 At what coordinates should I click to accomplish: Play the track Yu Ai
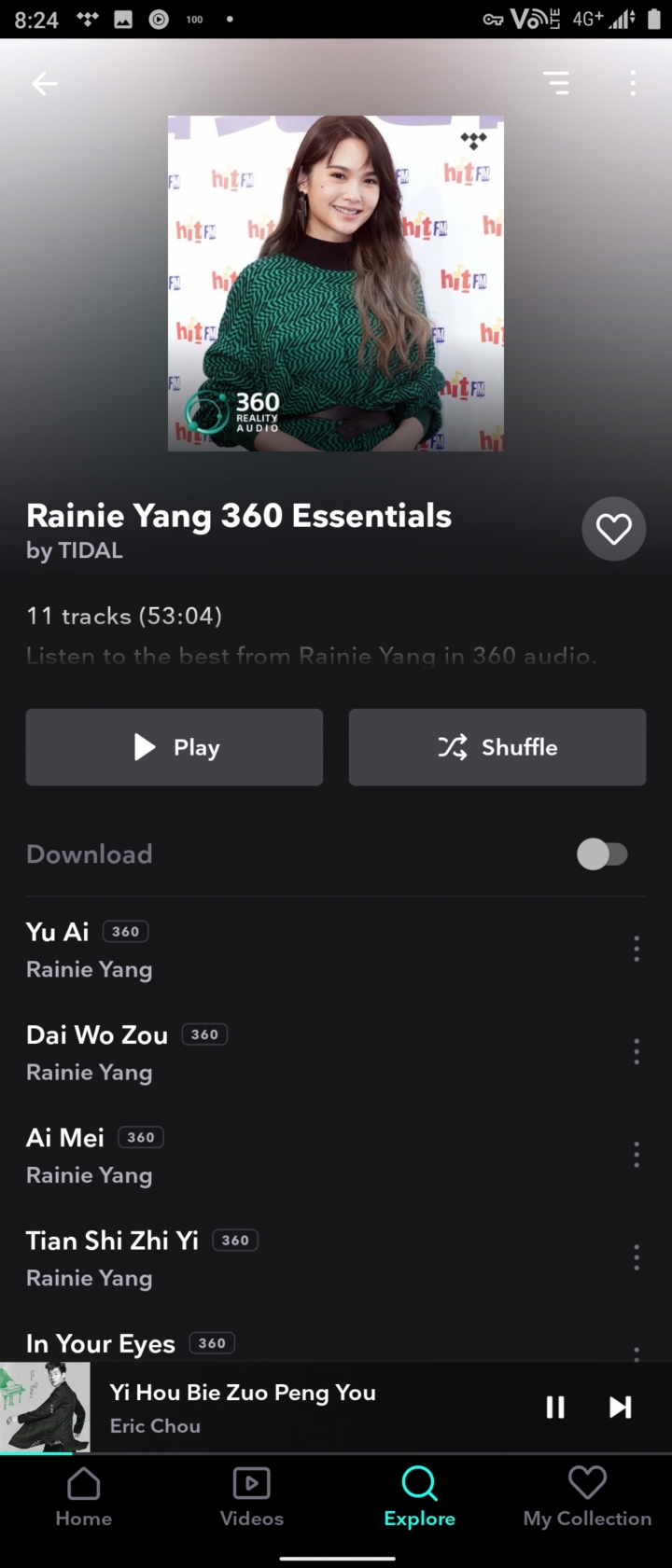click(58, 932)
